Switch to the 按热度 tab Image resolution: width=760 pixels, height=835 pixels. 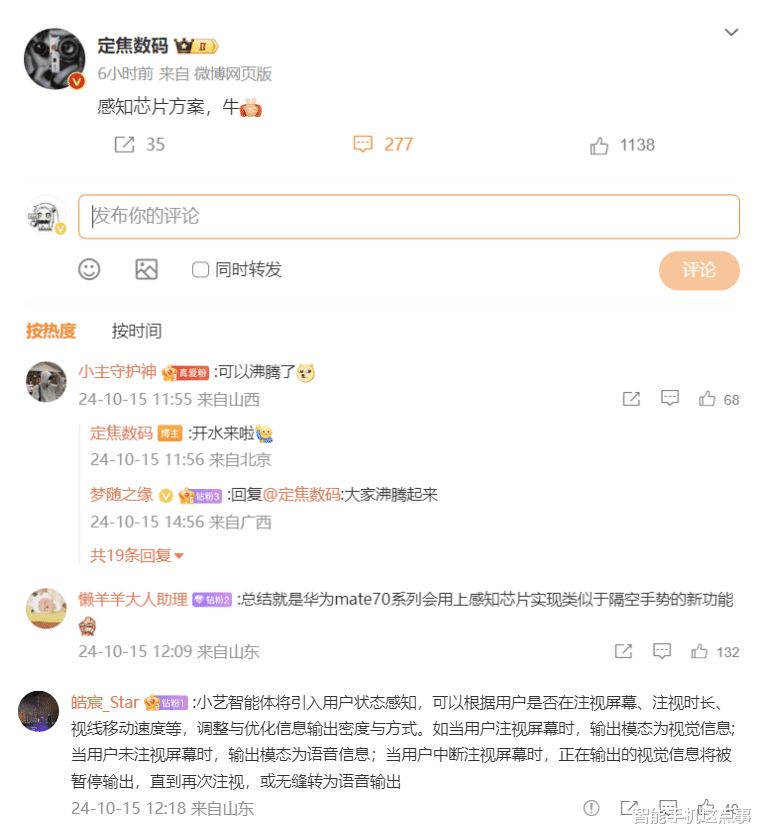click(x=51, y=331)
